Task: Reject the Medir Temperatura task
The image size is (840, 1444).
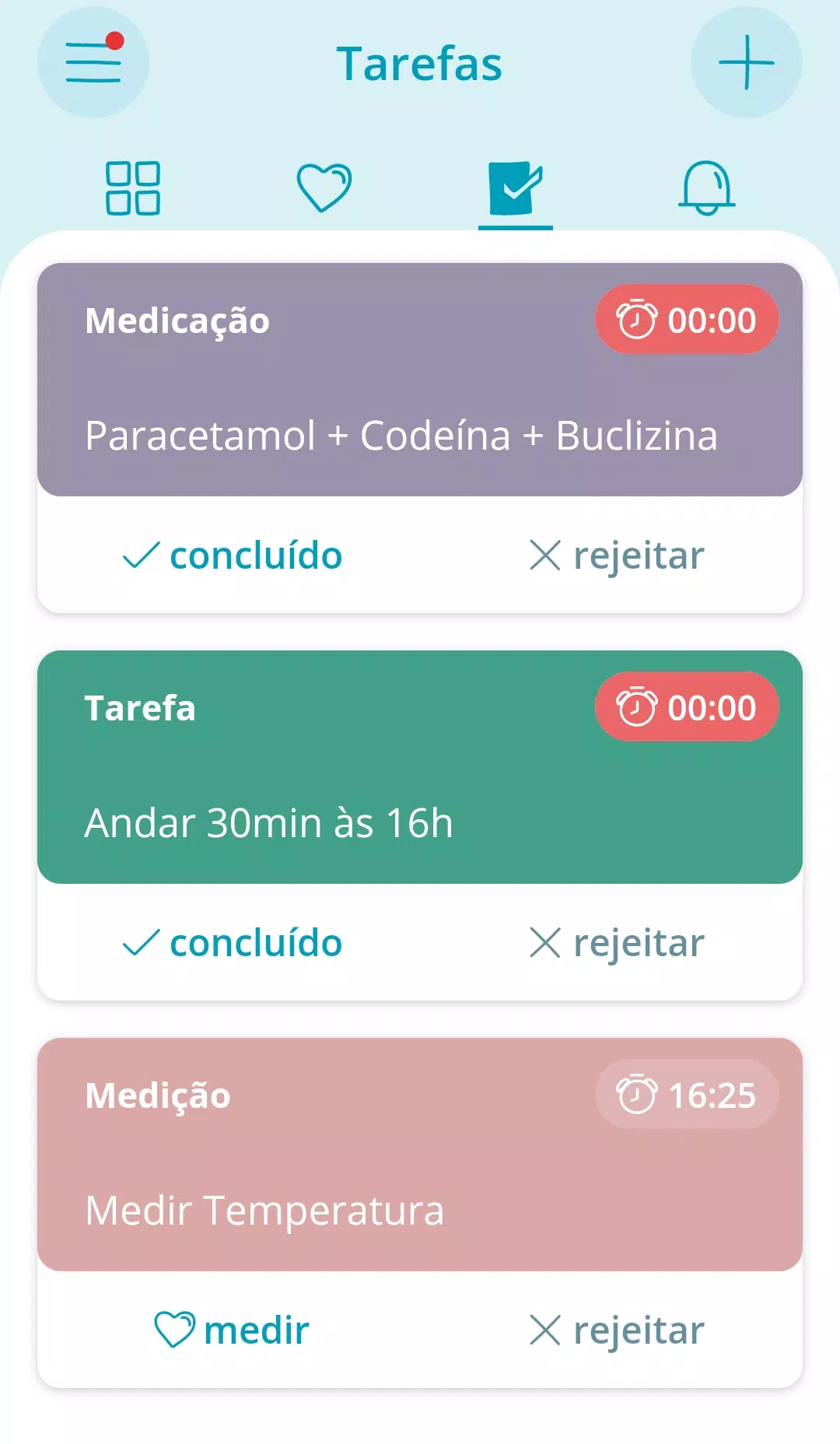Action: 617,1330
